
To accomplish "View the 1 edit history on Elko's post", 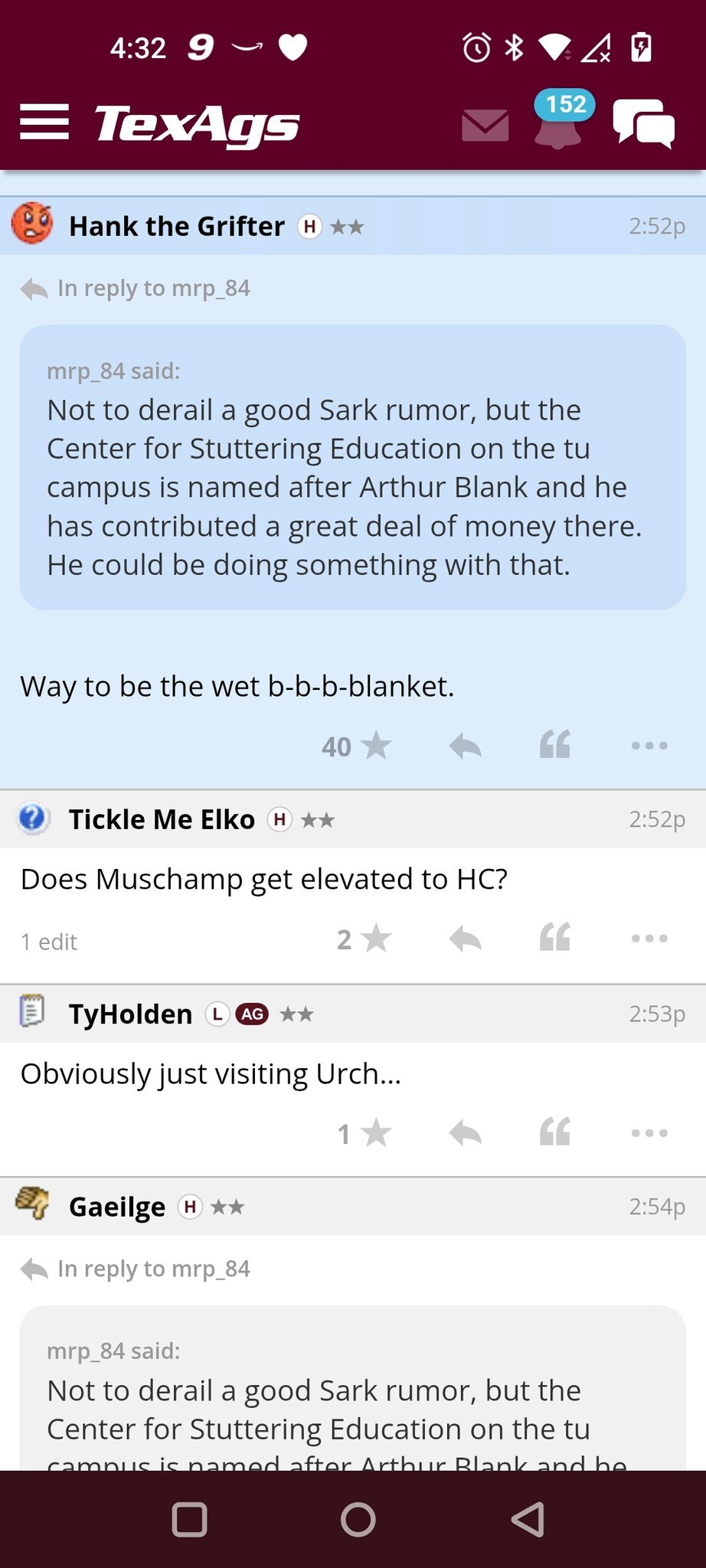I will pyautogui.click(x=49, y=942).
